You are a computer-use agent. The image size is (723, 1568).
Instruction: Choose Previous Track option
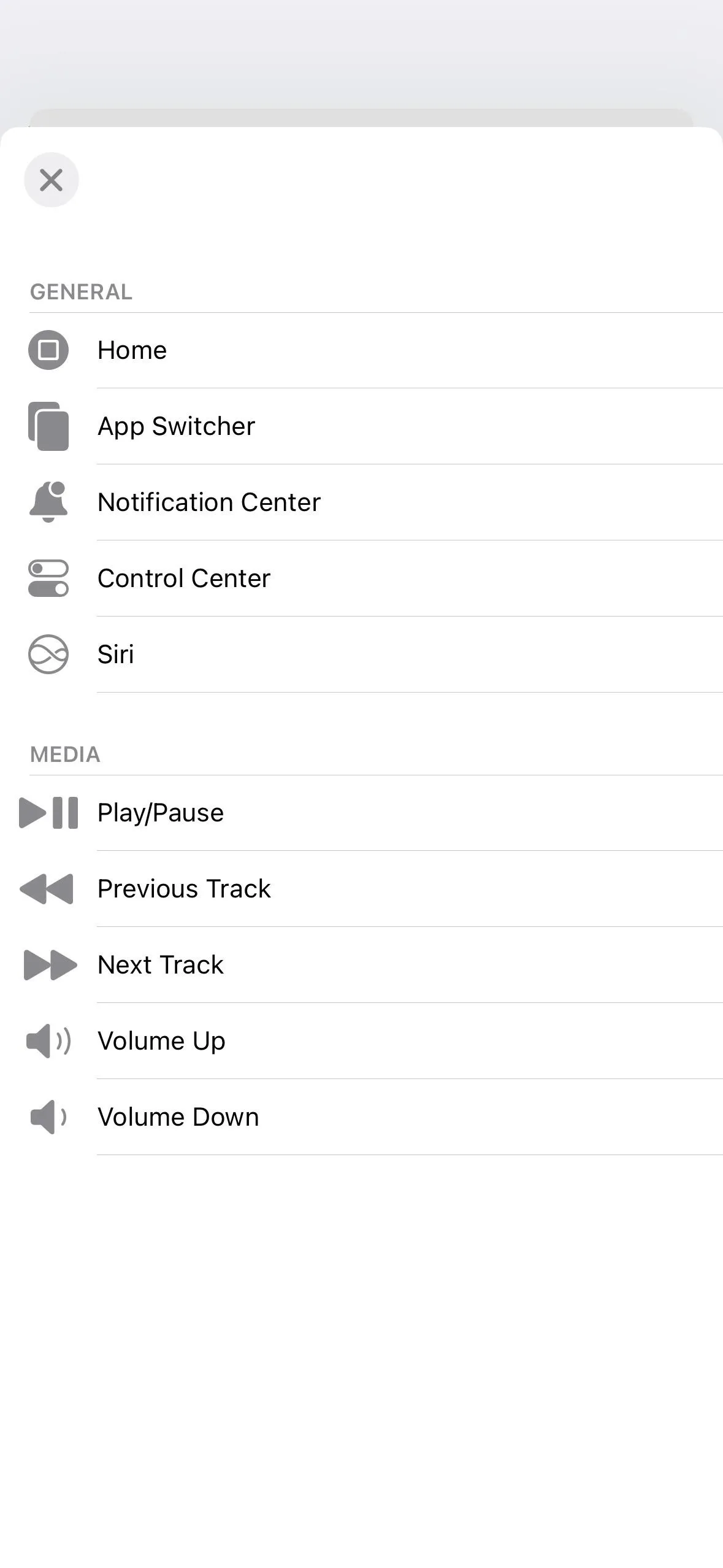point(362,889)
